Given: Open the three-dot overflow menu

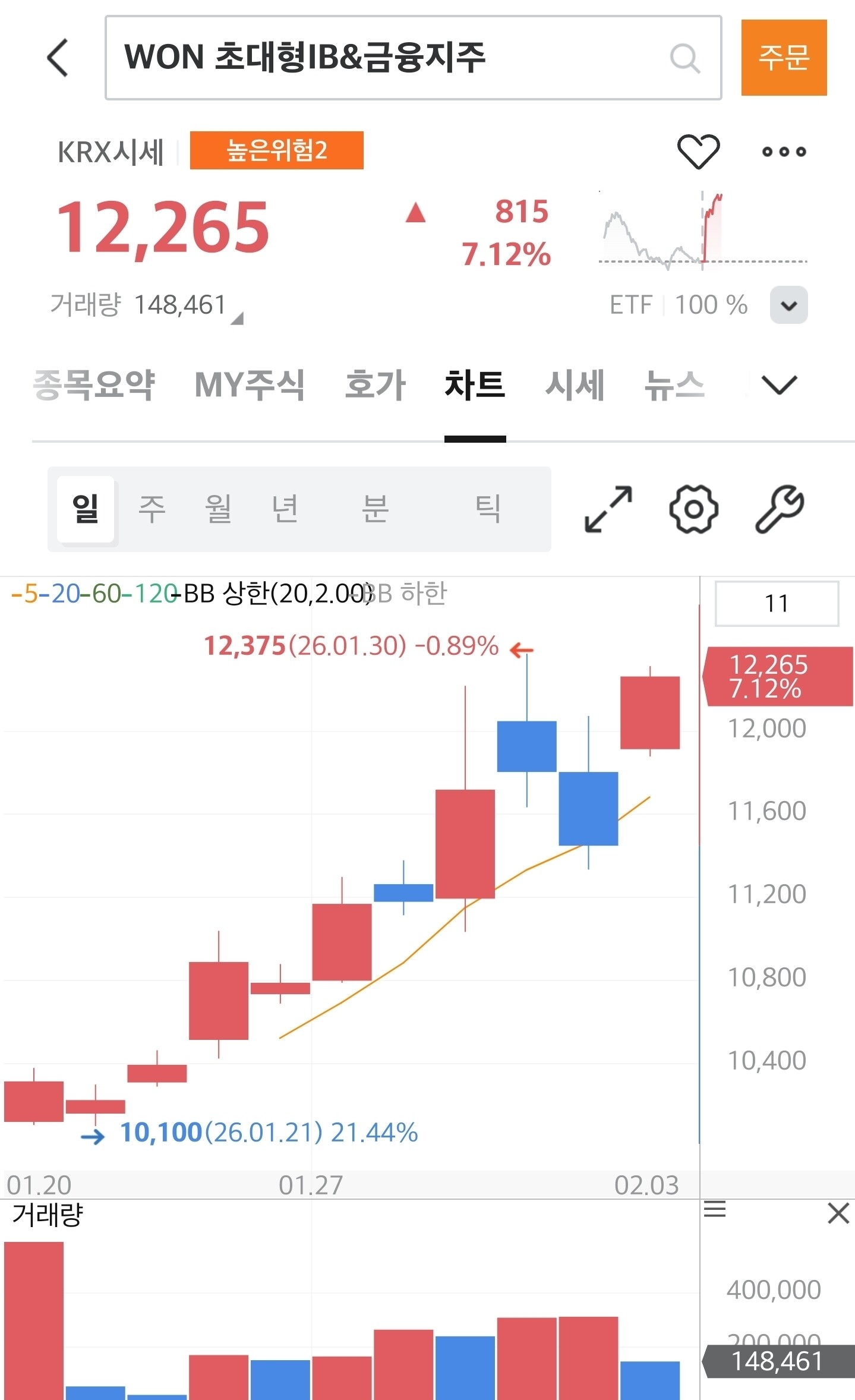Looking at the screenshot, I should click(784, 152).
